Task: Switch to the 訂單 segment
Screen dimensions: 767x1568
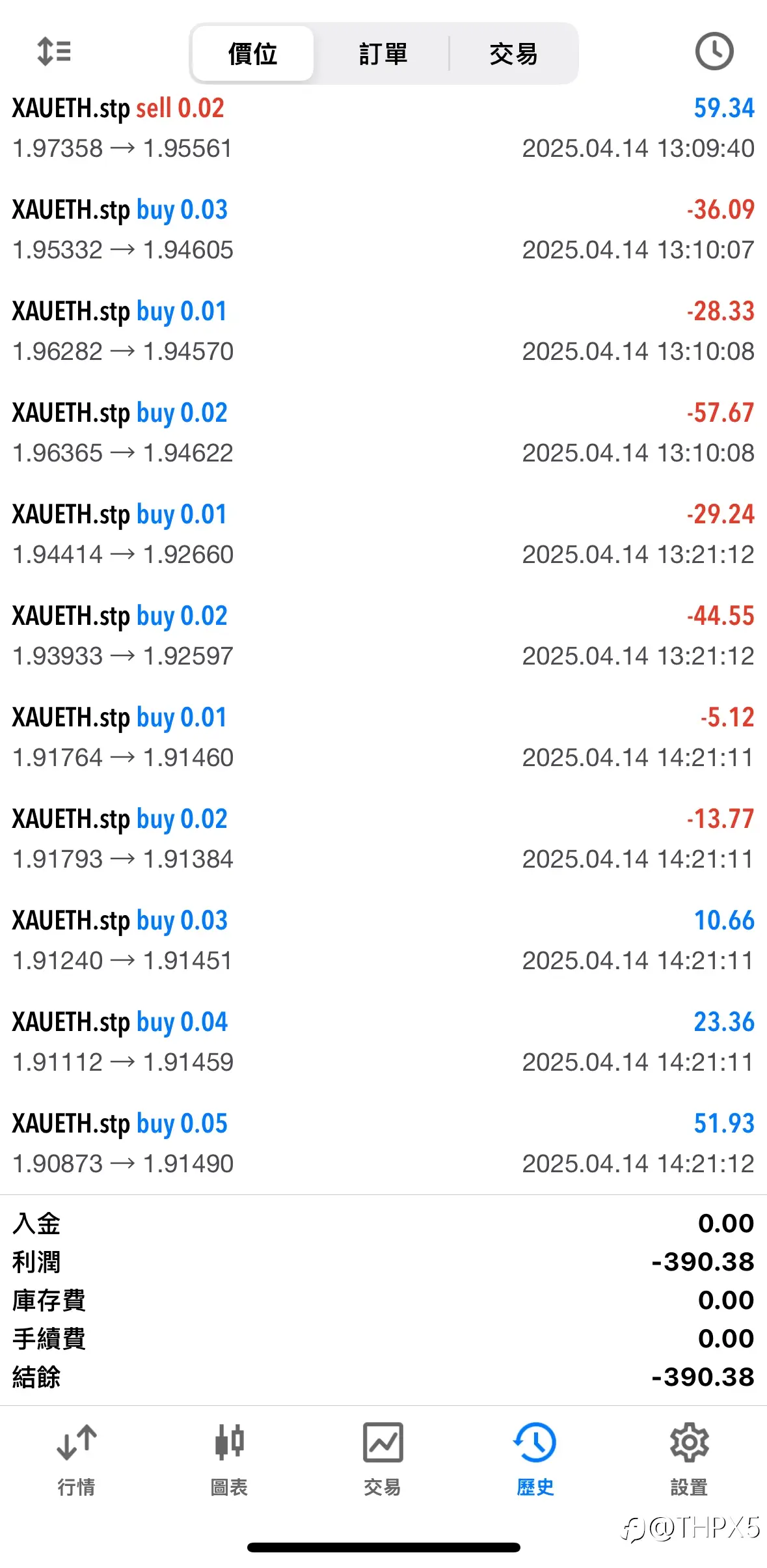Action: [x=383, y=53]
